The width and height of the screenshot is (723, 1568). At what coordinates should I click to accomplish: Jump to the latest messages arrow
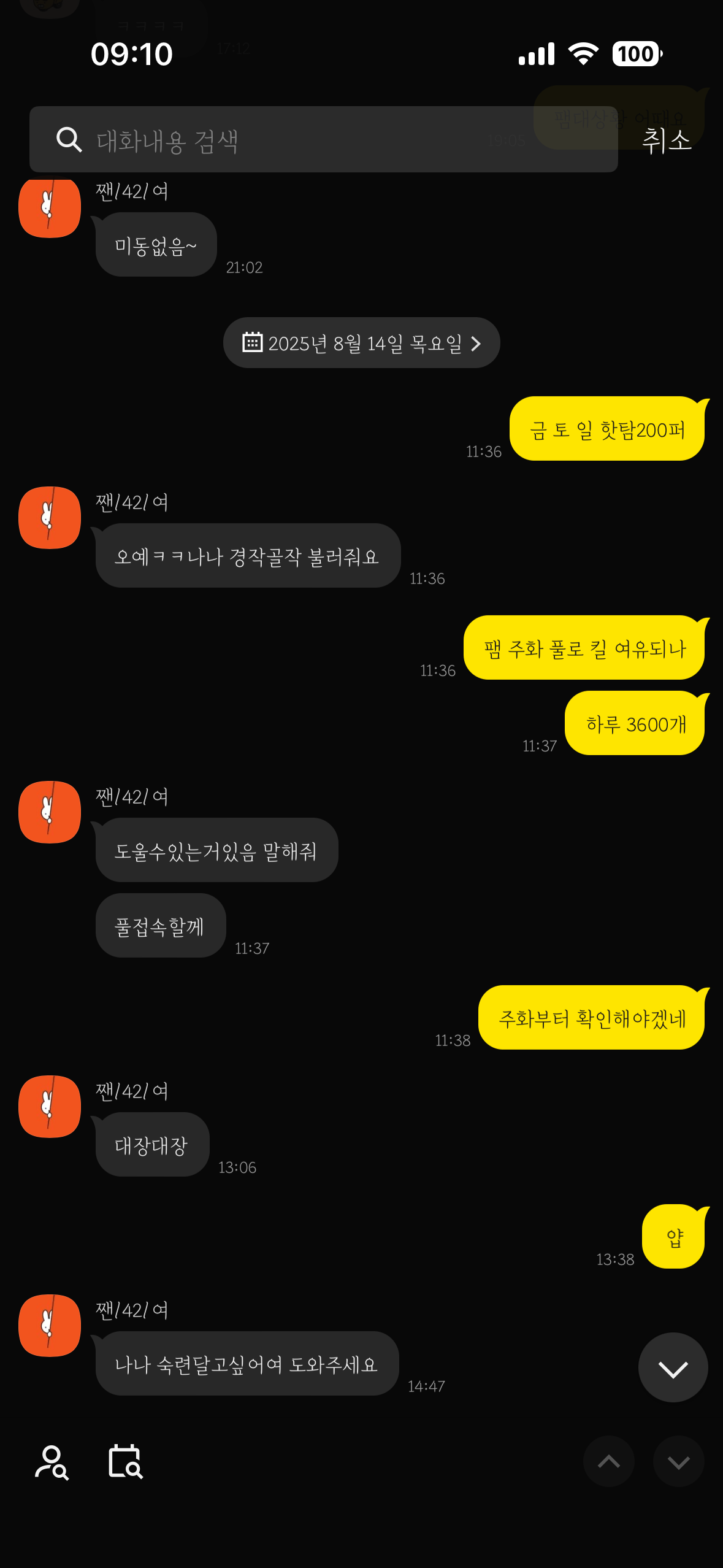673,1367
